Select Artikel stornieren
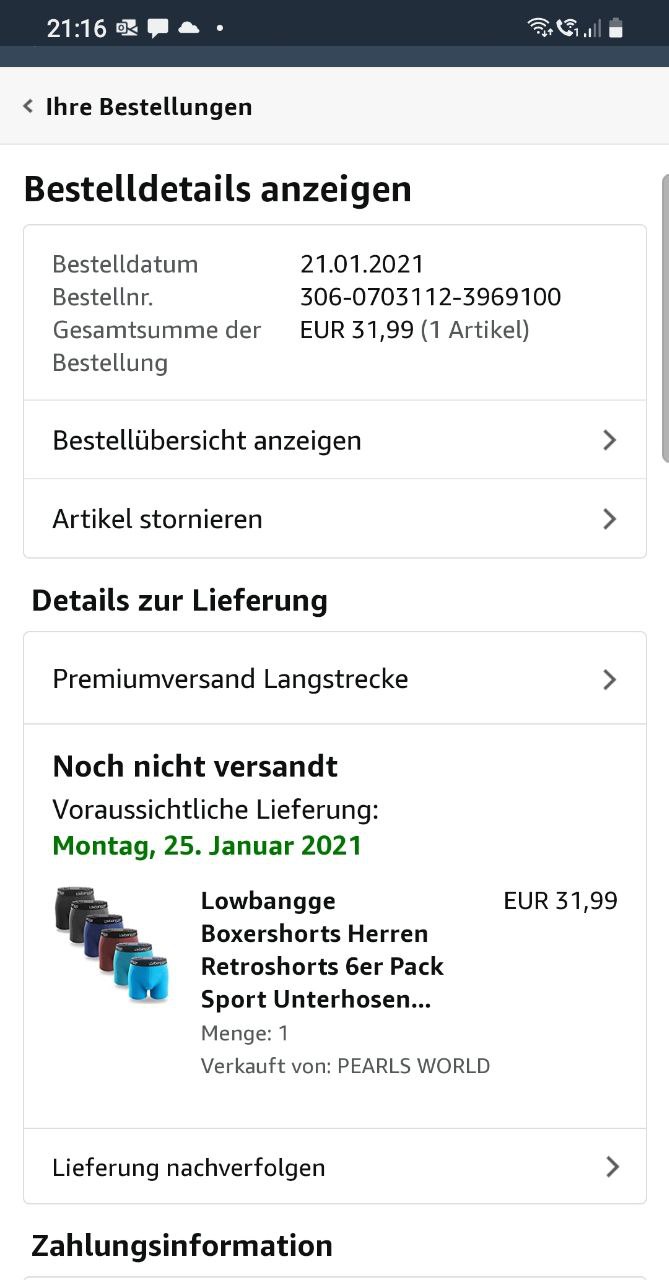669x1280 pixels. [334, 519]
